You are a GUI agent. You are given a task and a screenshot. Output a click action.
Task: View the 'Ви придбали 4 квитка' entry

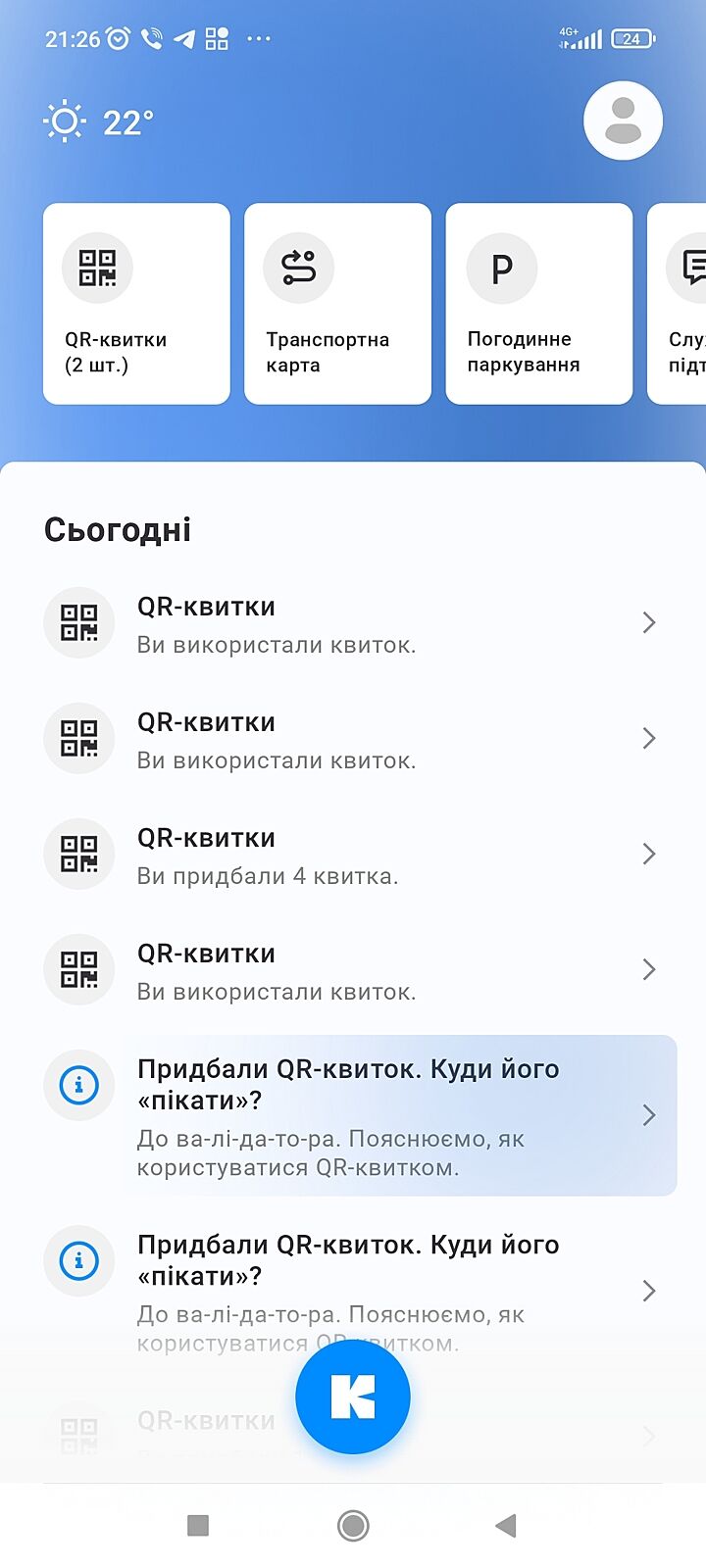tap(353, 855)
